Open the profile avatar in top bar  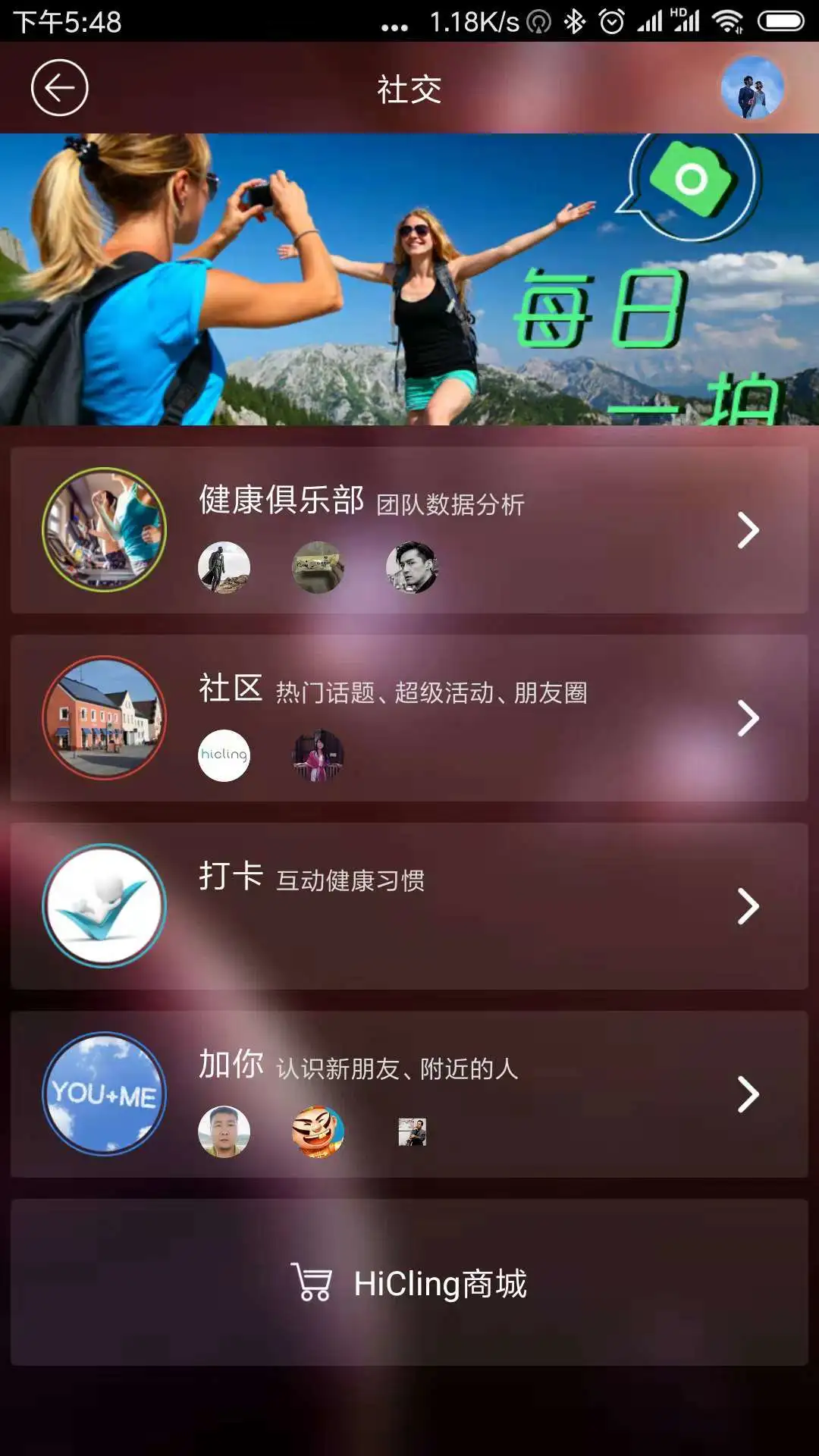click(x=752, y=88)
